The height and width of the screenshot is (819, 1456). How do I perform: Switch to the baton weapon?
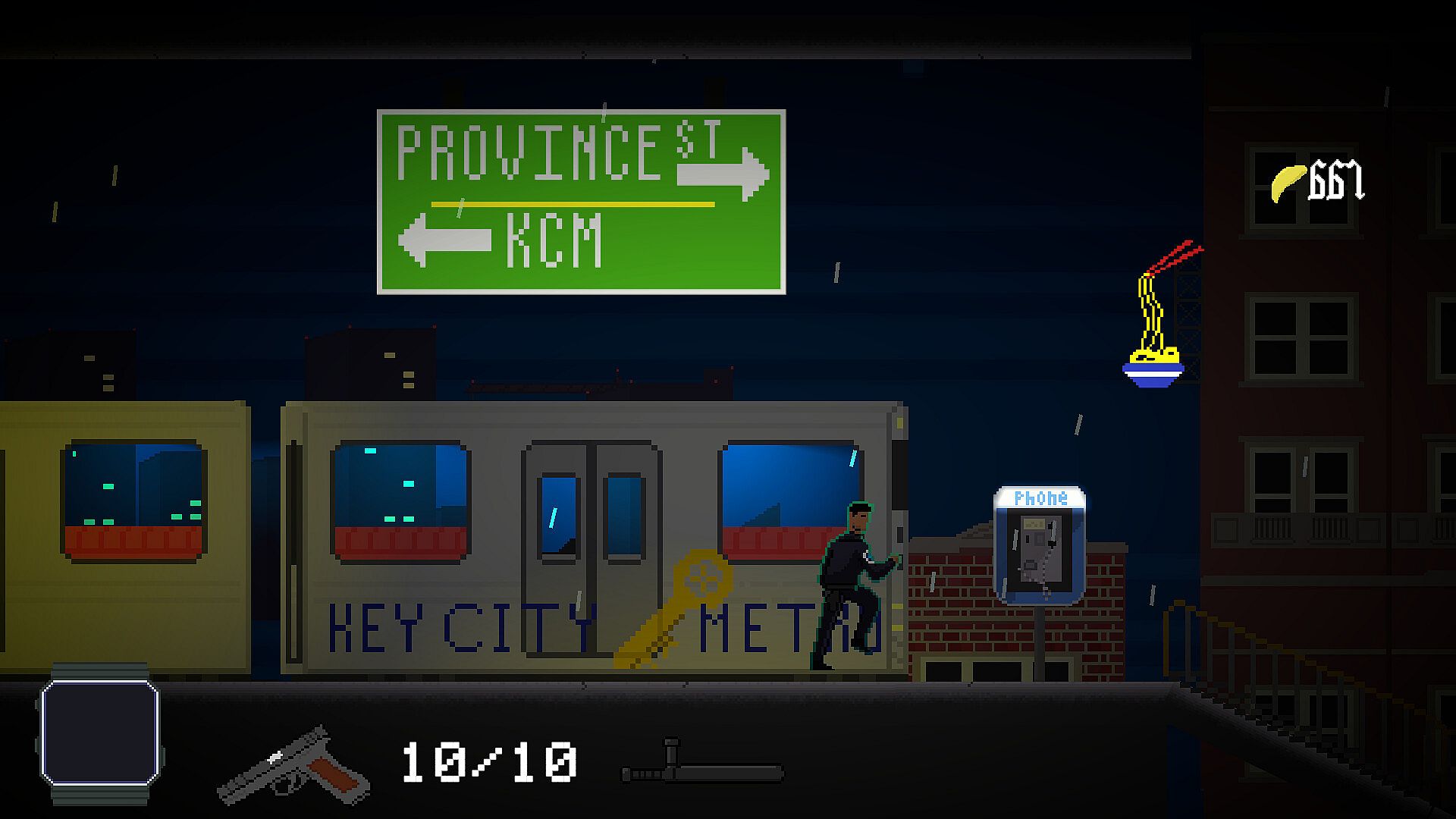tap(702, 767)
